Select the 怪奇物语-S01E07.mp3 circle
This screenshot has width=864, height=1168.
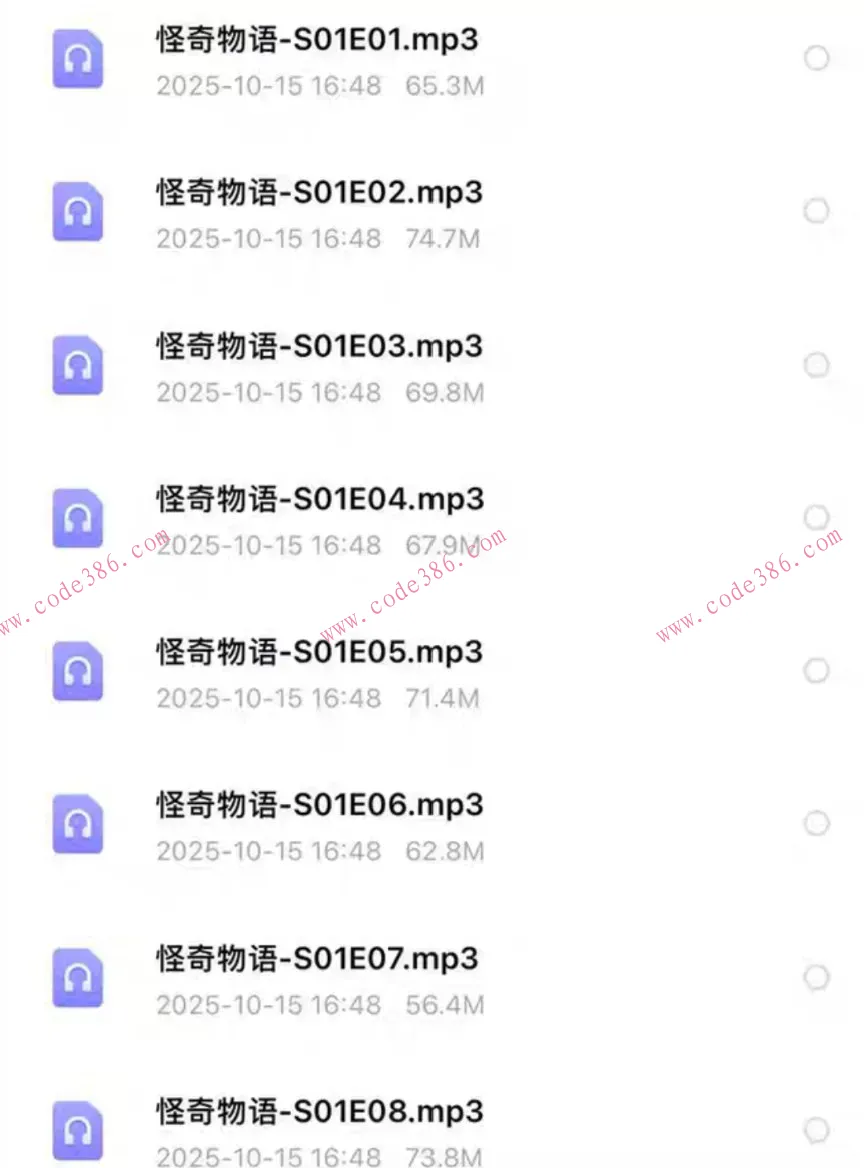tap(817, 977)
